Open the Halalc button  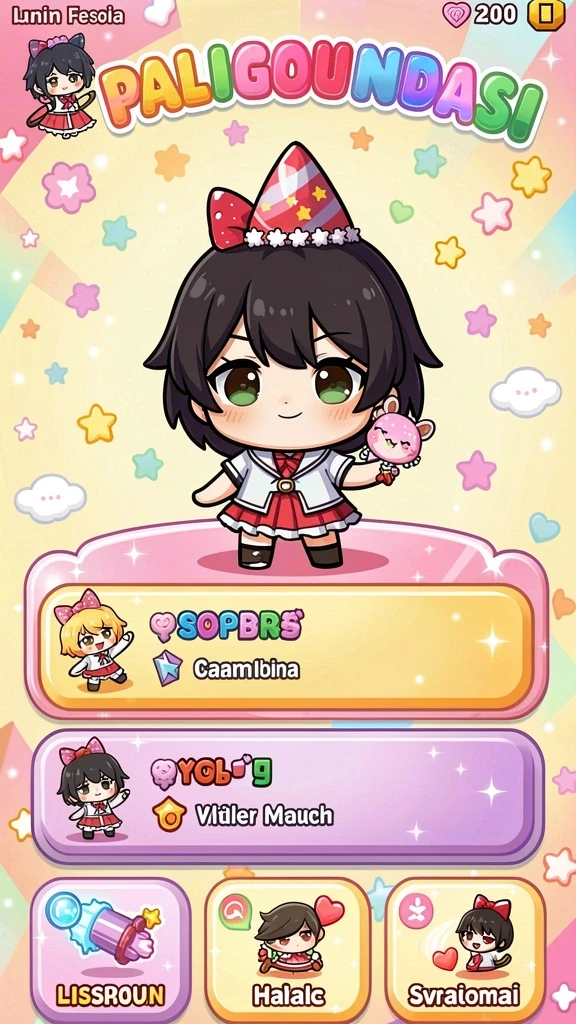click(x=288, y=951)
